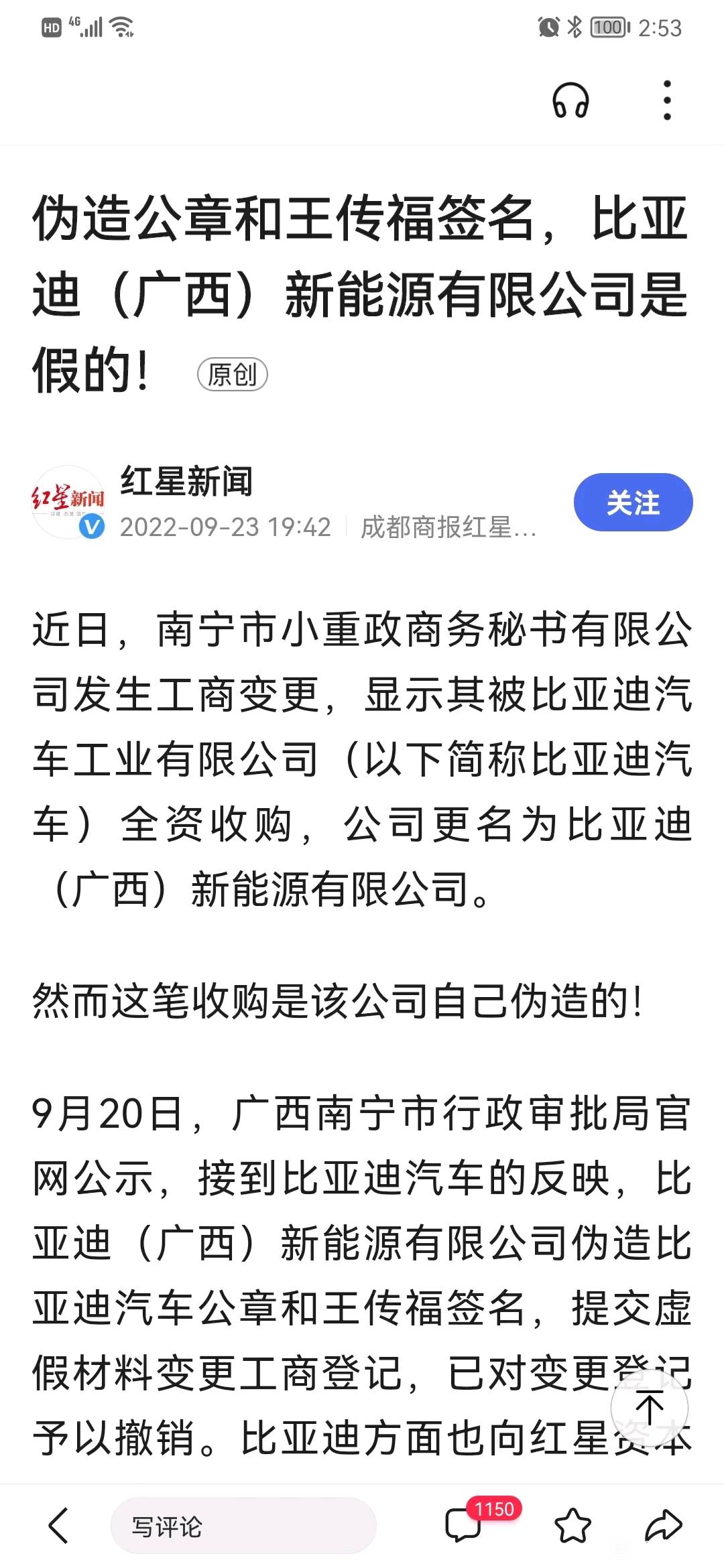Follow 红星新闻 with the 关注 button
Screen dimensions: 724x1568
click(x=633, y=503)
